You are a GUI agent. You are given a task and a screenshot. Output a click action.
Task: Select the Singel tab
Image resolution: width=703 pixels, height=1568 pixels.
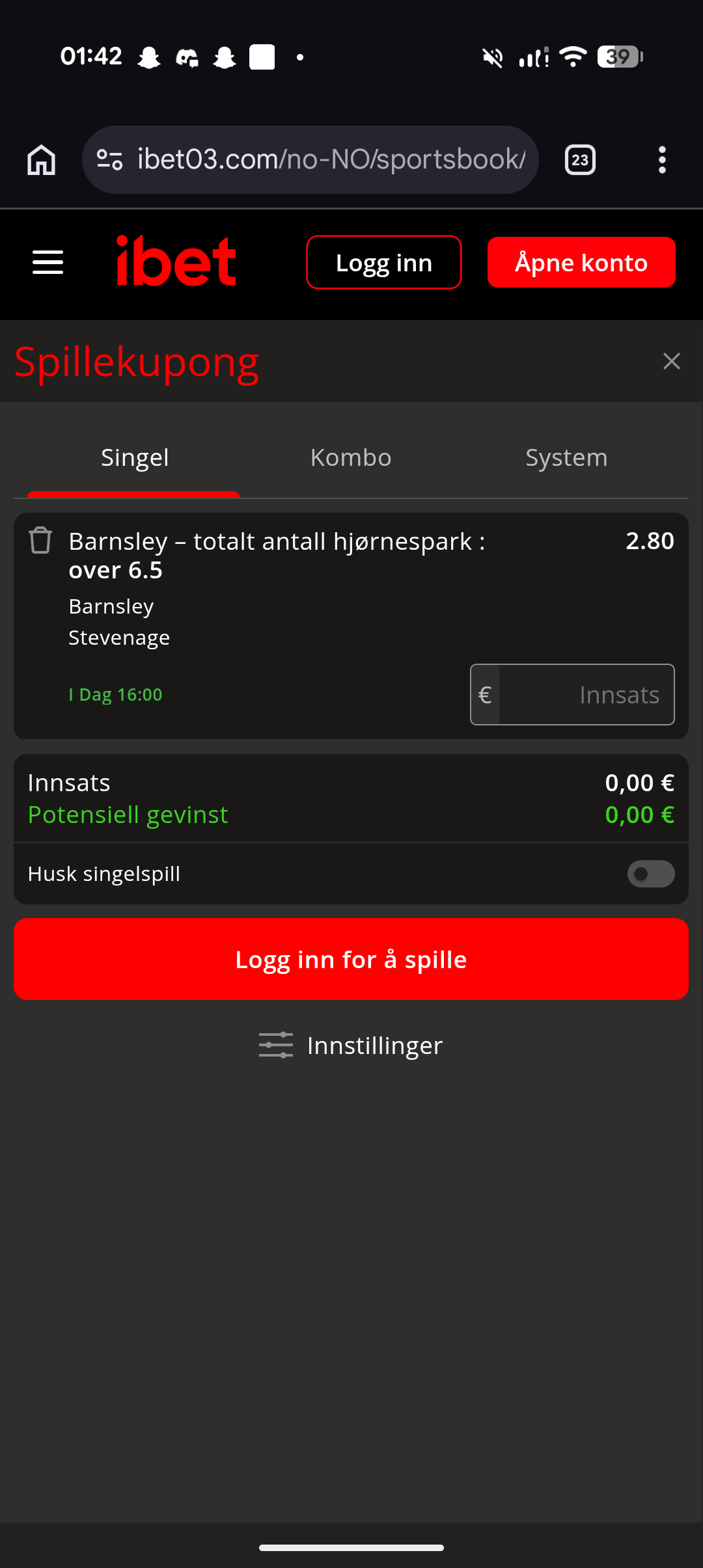[x=135, y=458]
